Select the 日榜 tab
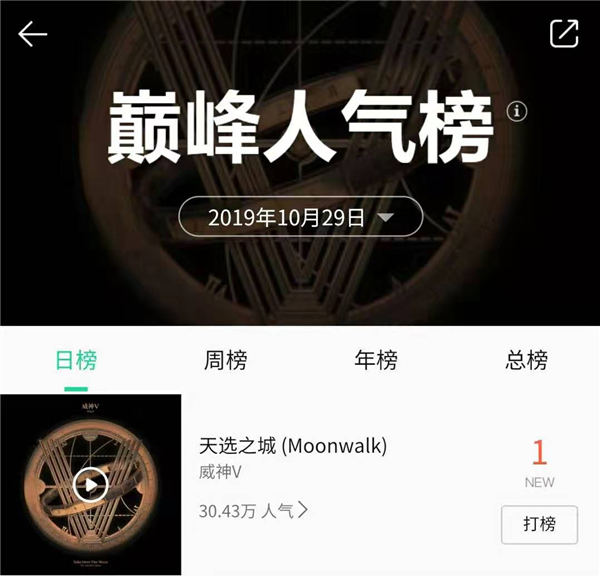Screen dimensions: 600x577 tap(76, 360)
